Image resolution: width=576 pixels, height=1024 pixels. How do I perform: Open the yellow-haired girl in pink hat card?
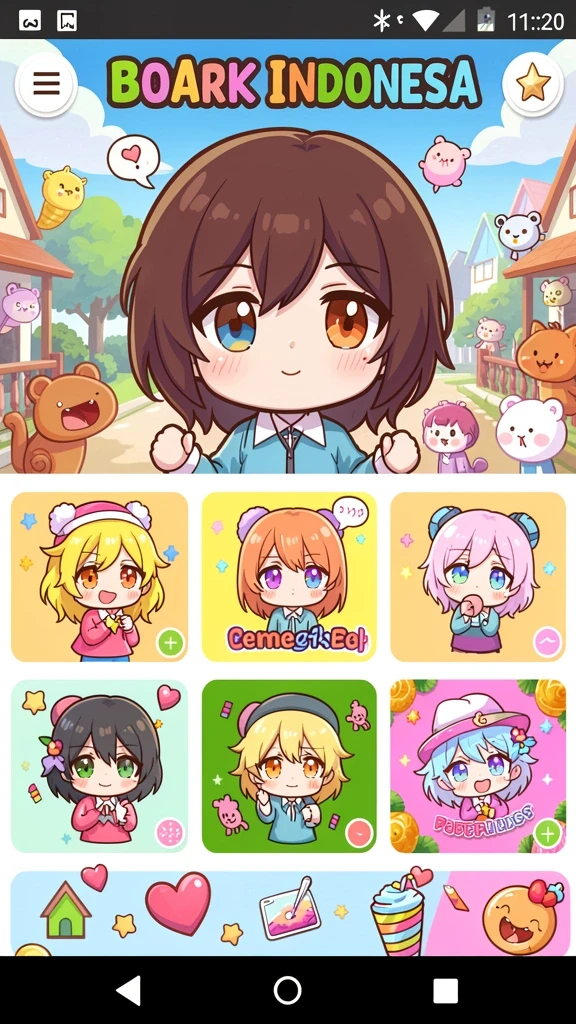[99, 577]
